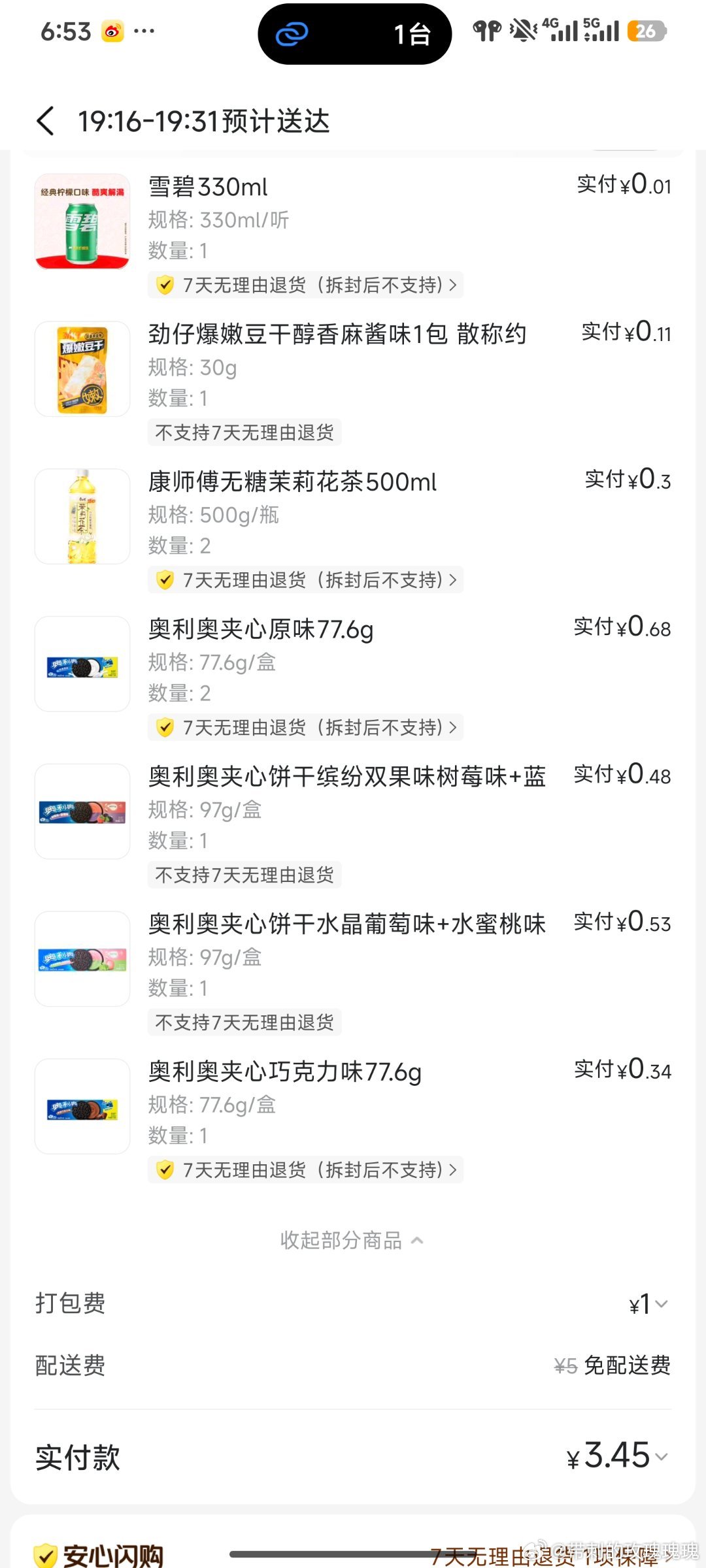Image resolution: width=706 pixels, height=1568 pixels.
Task: Open the 雪碧330ml product image
Action: coord(82,221)
